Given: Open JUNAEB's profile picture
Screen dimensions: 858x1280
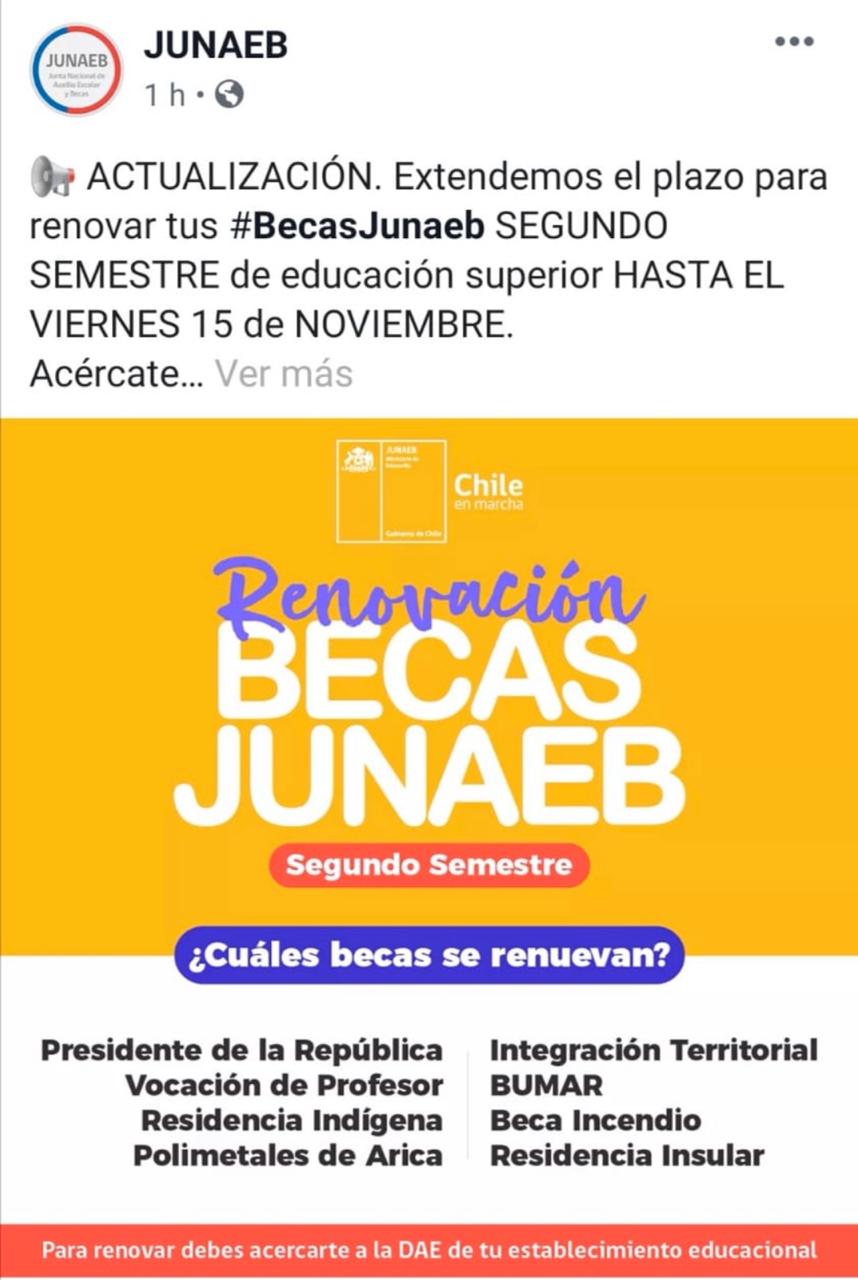Looking at the screenshot, I should 77,68.
